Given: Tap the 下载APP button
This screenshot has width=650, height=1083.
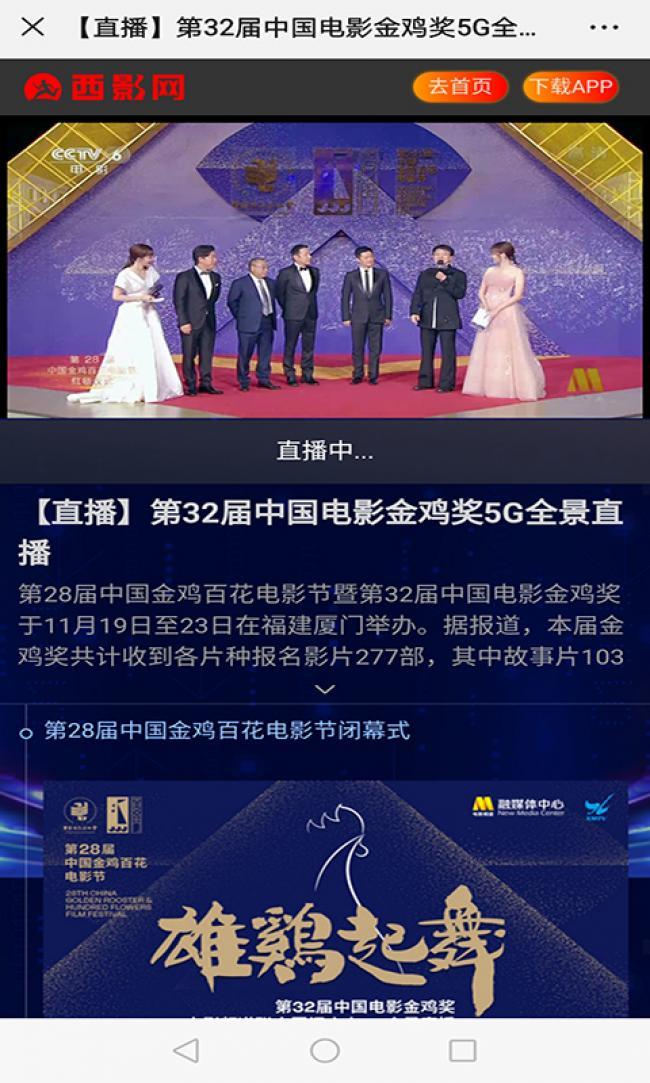Looking at the screenshot, I should tap(571, 87).
